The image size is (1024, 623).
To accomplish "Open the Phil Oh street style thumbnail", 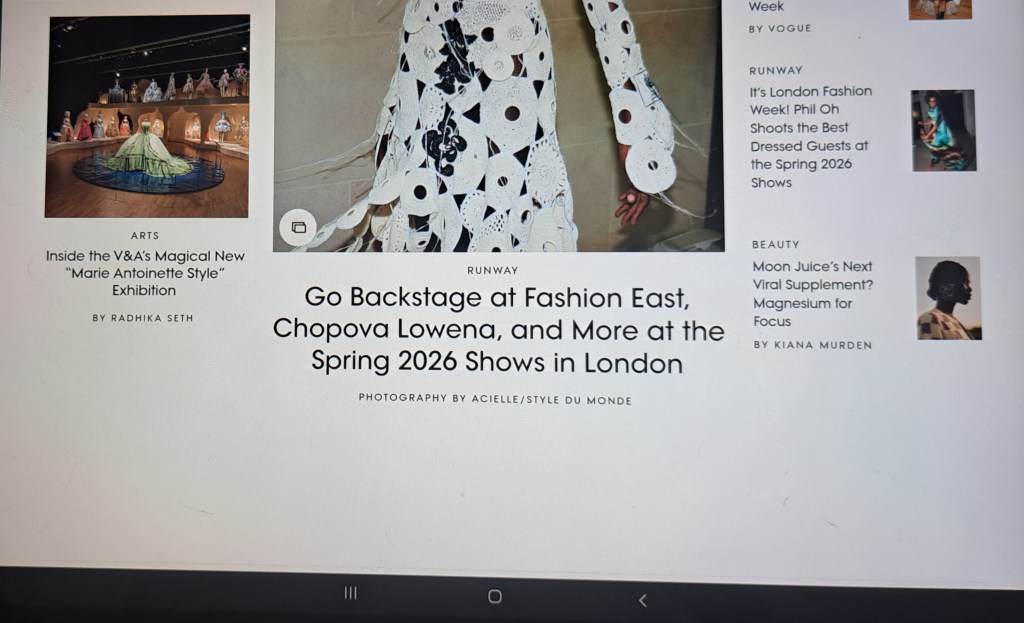I will tap(943, 130).
